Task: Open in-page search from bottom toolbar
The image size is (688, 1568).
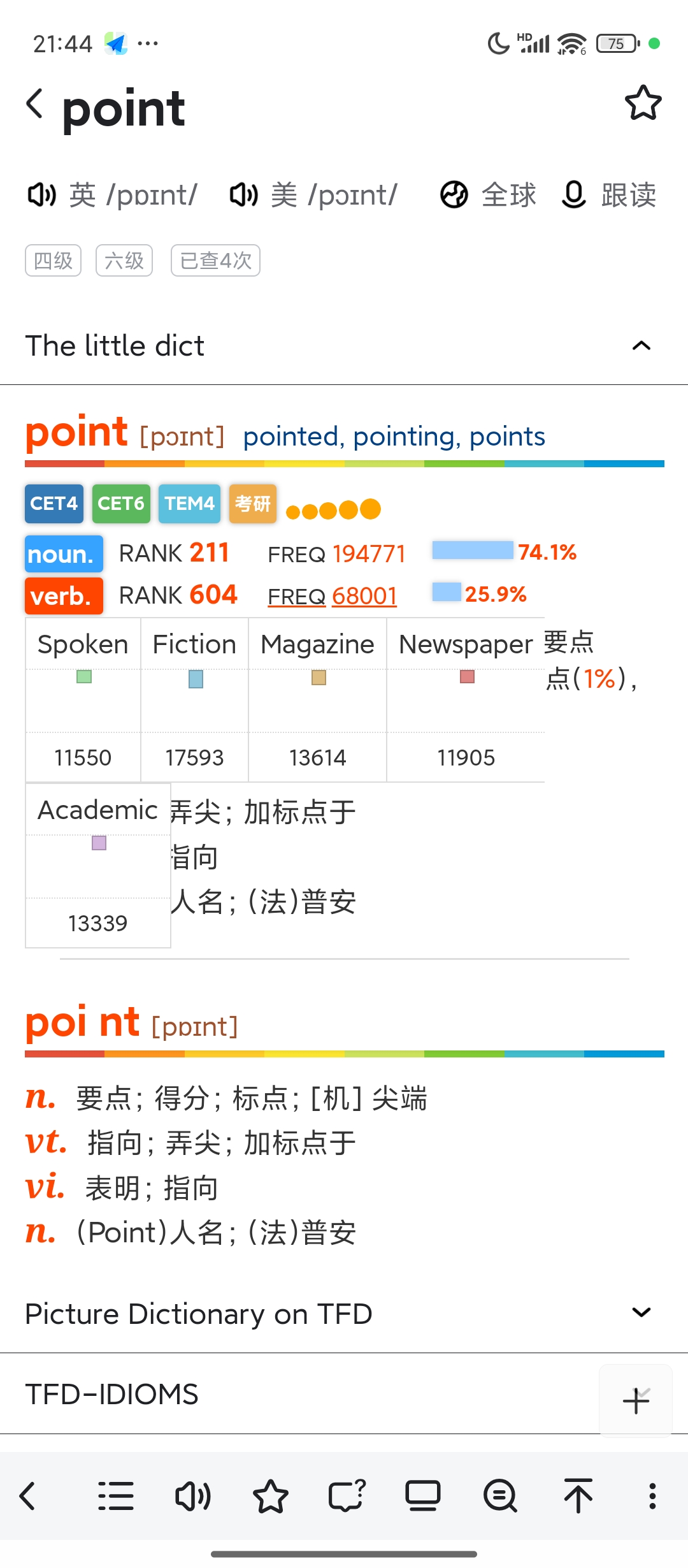Action: [x=500, y=1496]
